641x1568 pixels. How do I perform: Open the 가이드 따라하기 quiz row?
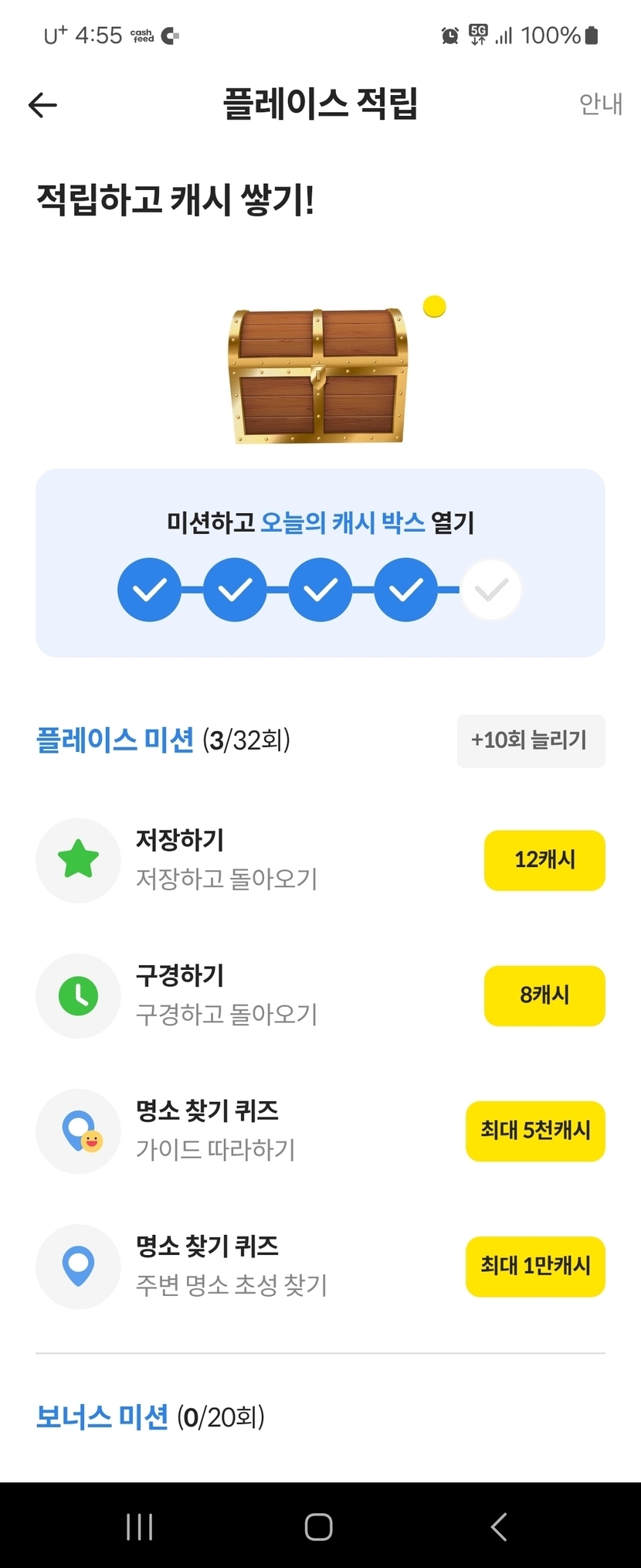(x=320, y=1131)
